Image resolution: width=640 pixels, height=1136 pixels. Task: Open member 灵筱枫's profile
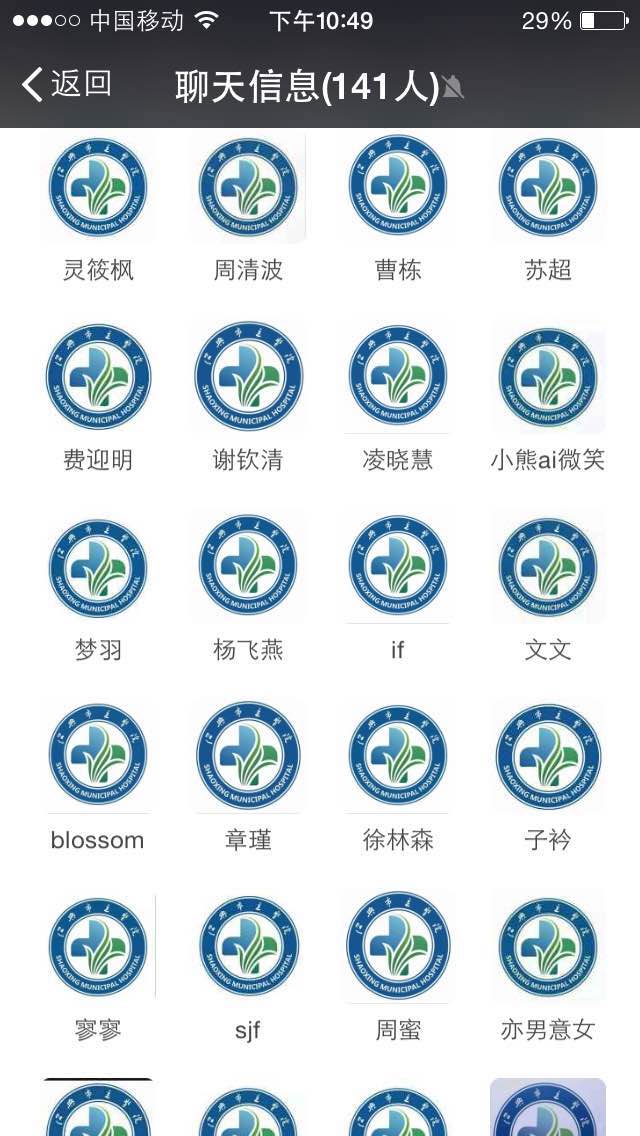98,187
